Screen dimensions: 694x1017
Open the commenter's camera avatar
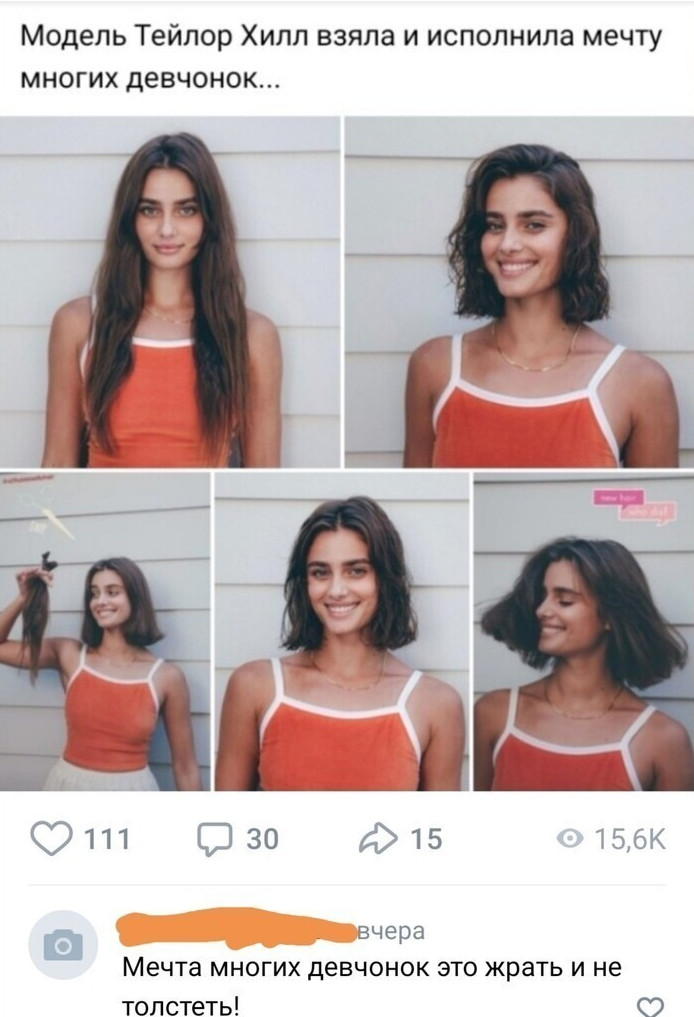click(63, 944)
